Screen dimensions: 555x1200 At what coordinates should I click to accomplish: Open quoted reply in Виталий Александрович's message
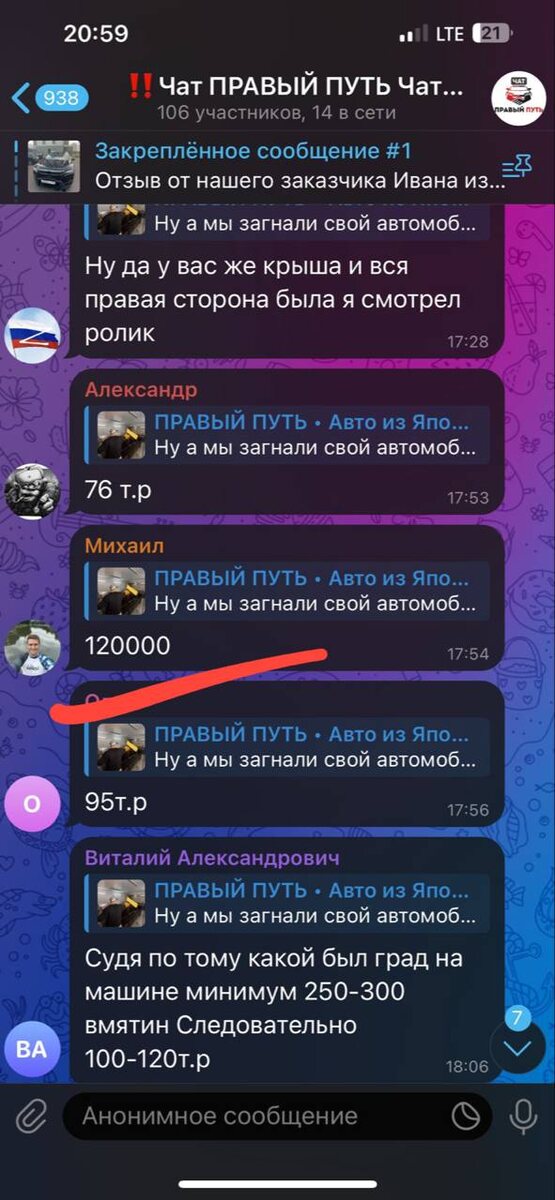click(288, 902)
